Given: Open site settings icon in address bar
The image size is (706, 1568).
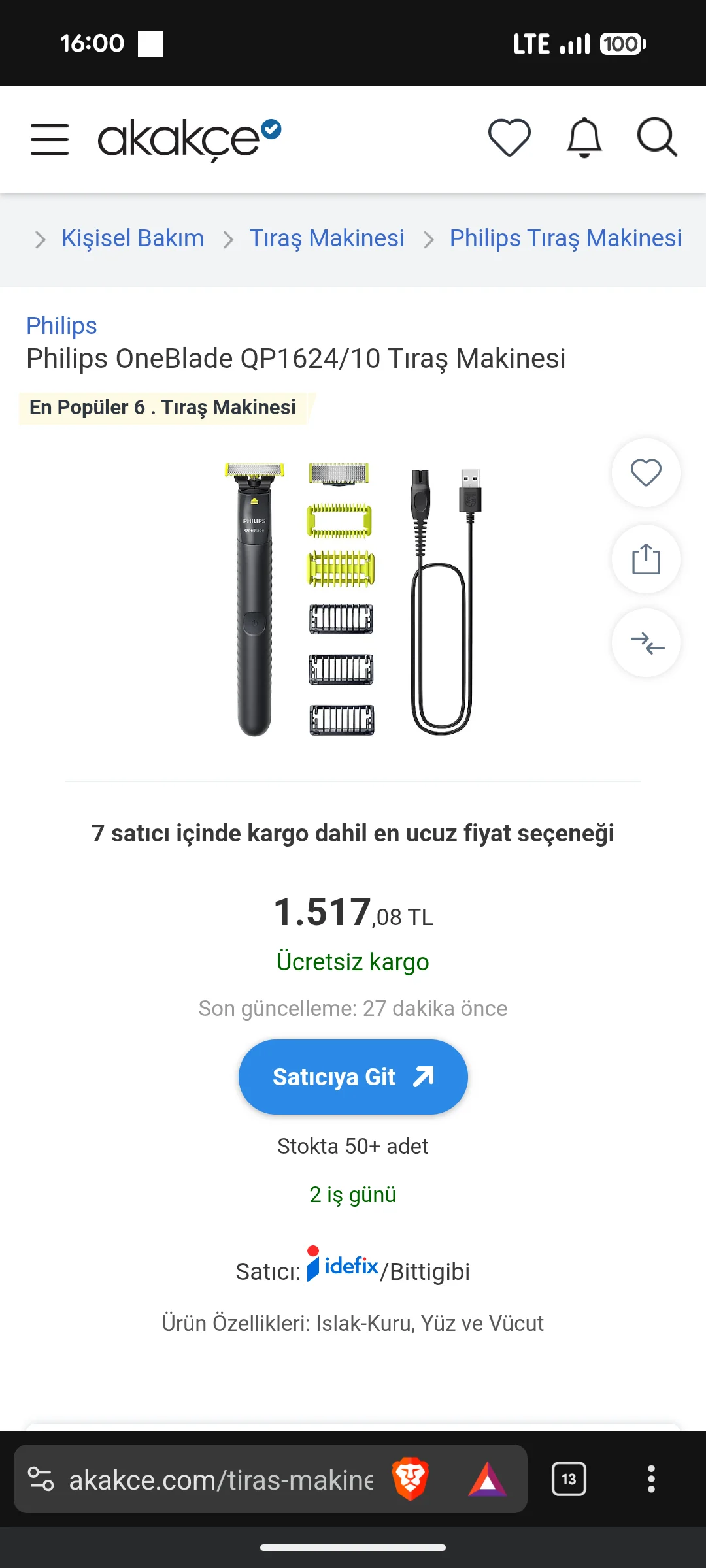Looking at the screenshot, I should pyautogui.click(x=41, y=1479).
